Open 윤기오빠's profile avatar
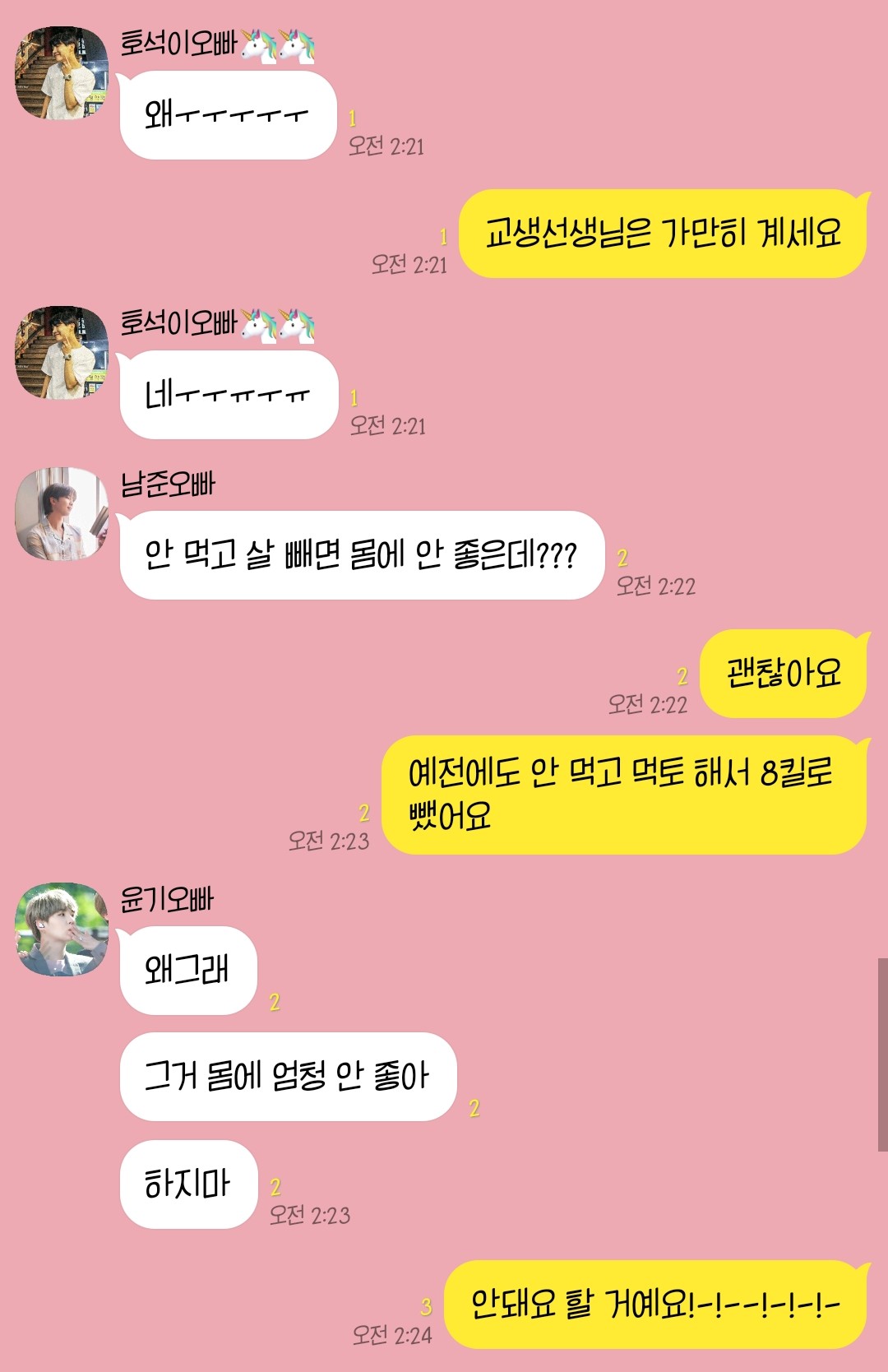This screenshot has height=1372, width=888. pyautogui.click(x=62, y=929)
